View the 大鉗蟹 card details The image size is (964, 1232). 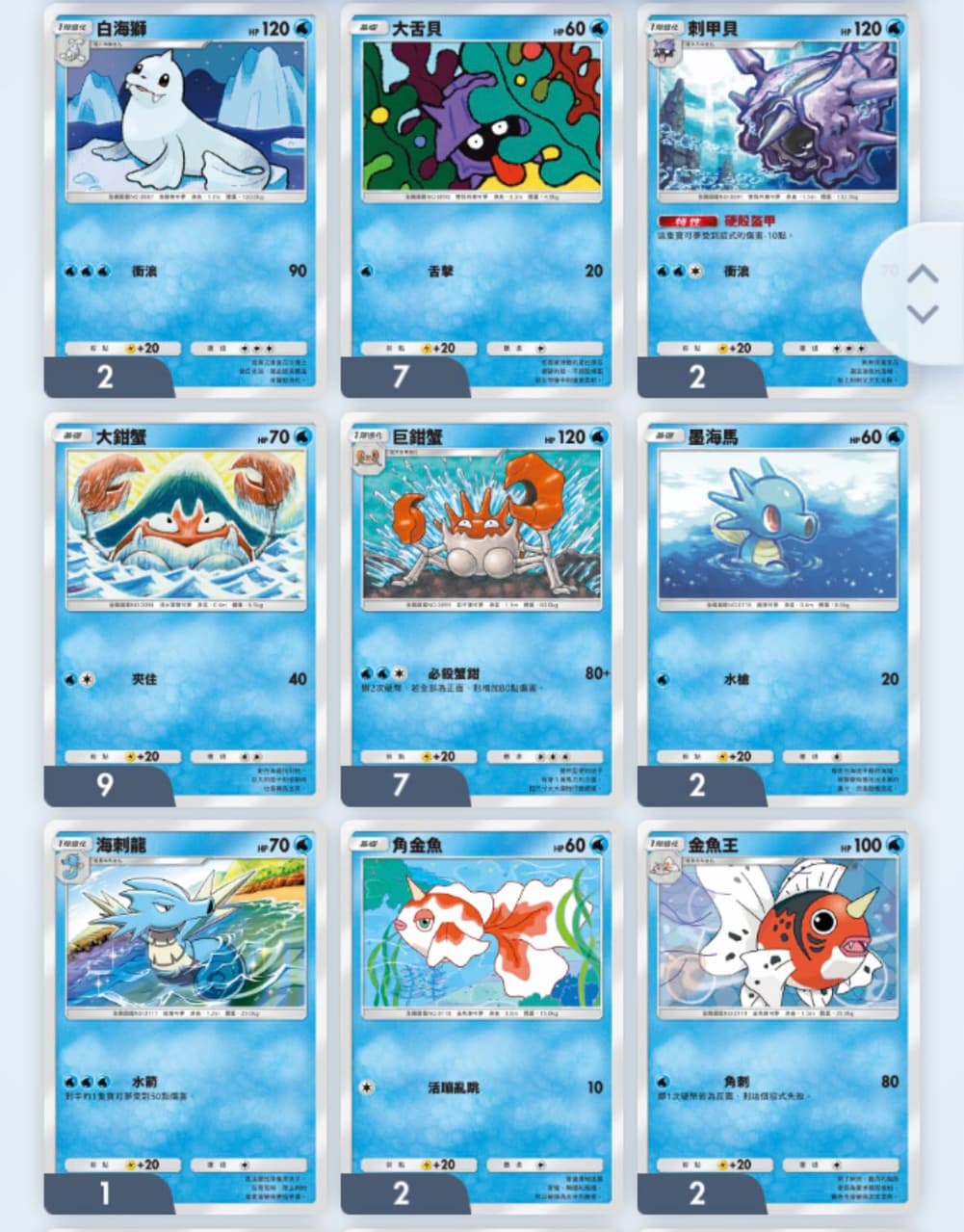pos(186,609)
